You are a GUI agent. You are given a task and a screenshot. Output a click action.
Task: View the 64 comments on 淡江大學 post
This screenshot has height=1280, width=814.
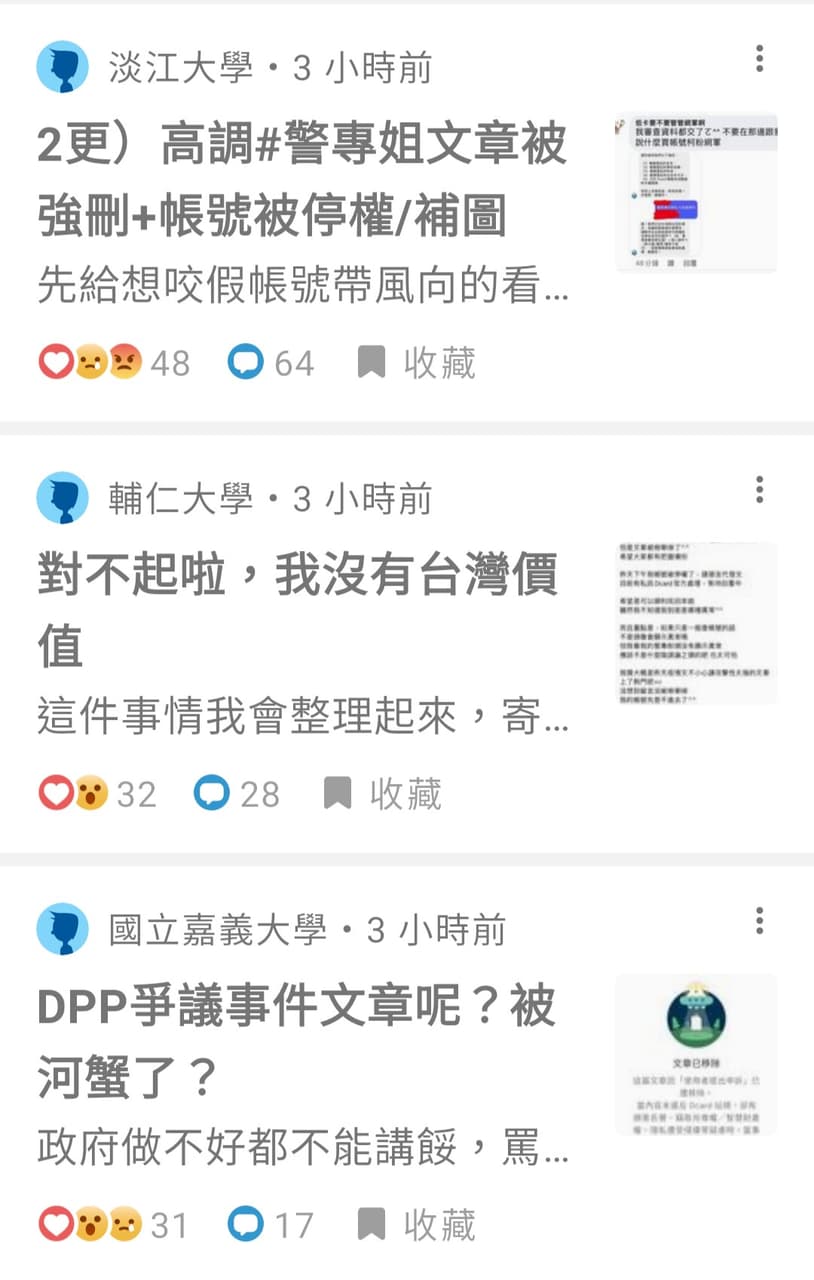click(x=271, y=363)
